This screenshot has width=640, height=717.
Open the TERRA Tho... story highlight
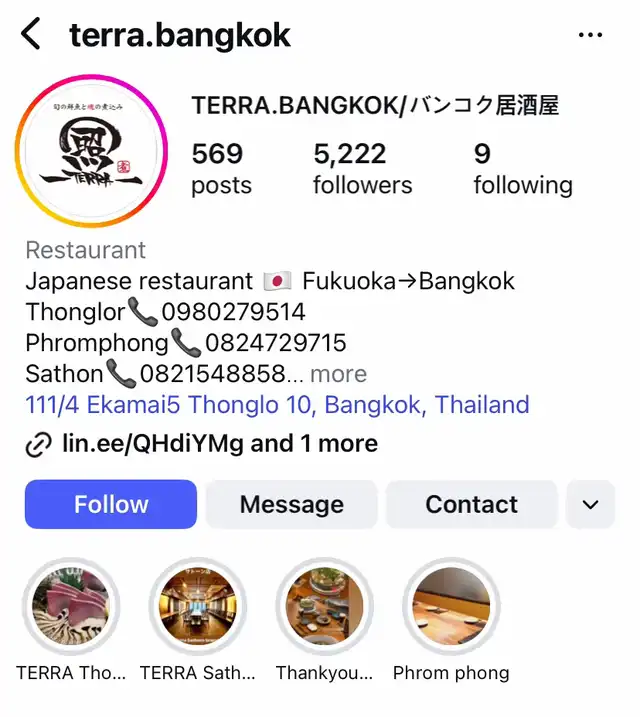tap(71, 606)
